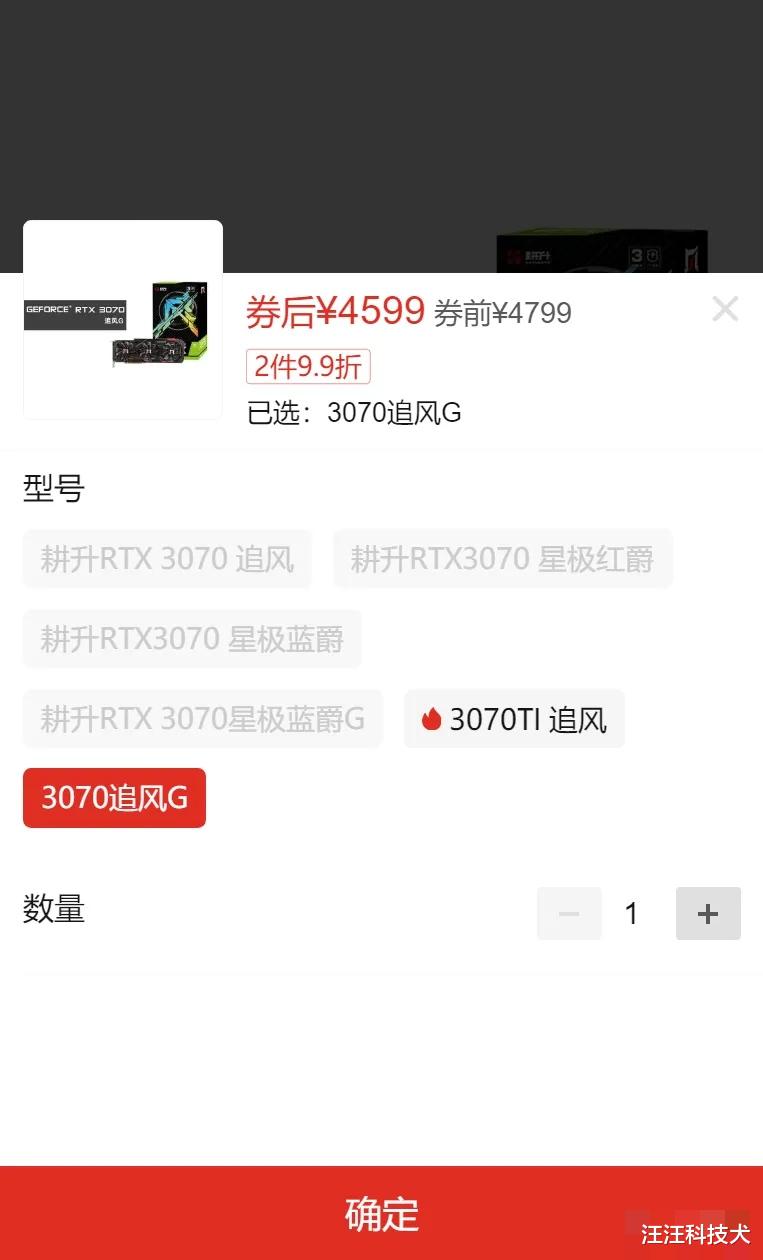
Task: Tap the 券前¥4799 original price text
Action: coord(503,313)
